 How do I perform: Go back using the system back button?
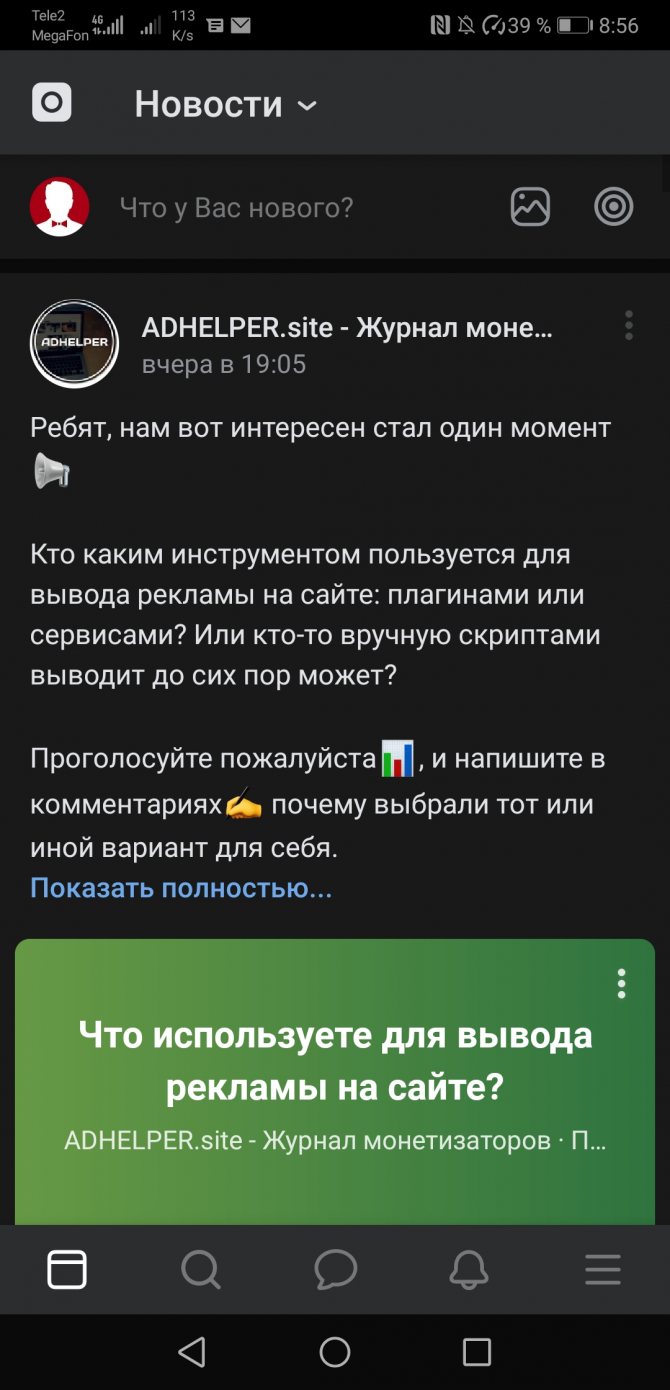192,1352
